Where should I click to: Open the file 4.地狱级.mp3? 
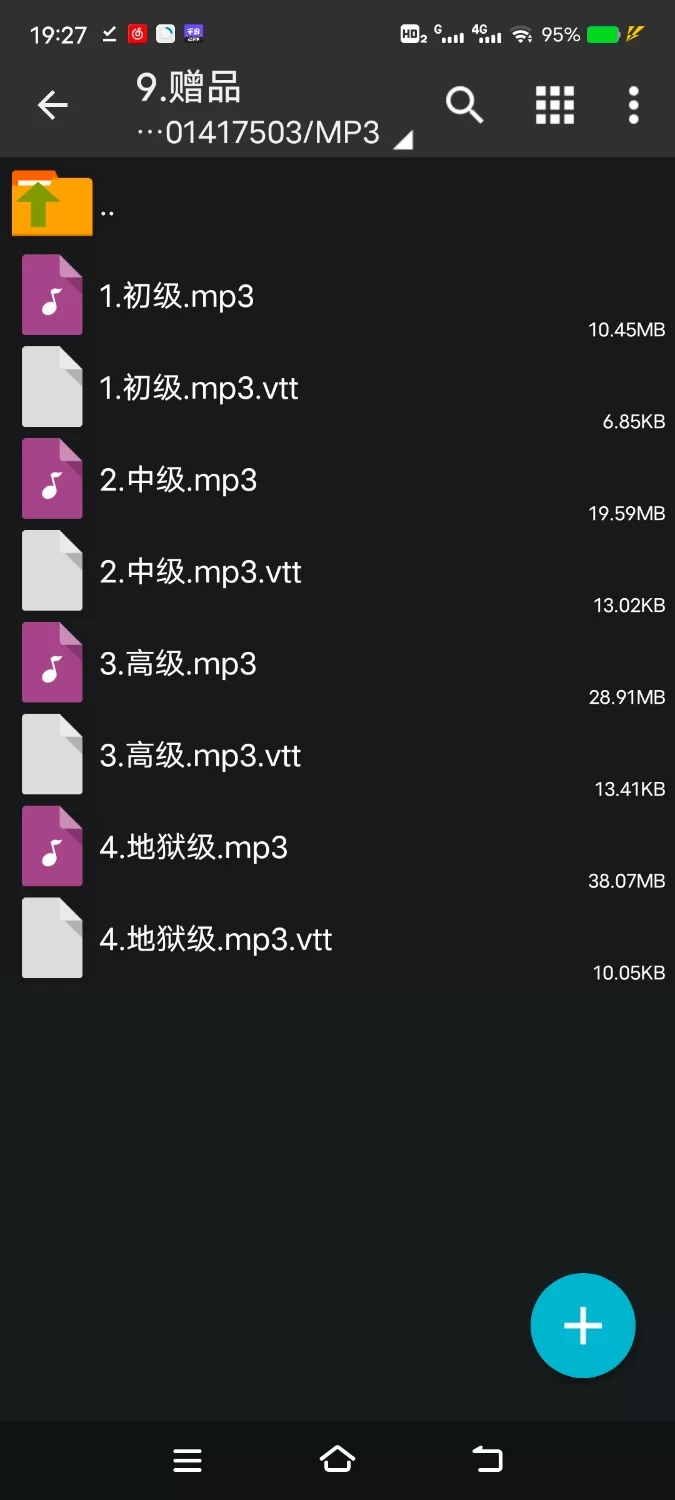tap(194, 848)
